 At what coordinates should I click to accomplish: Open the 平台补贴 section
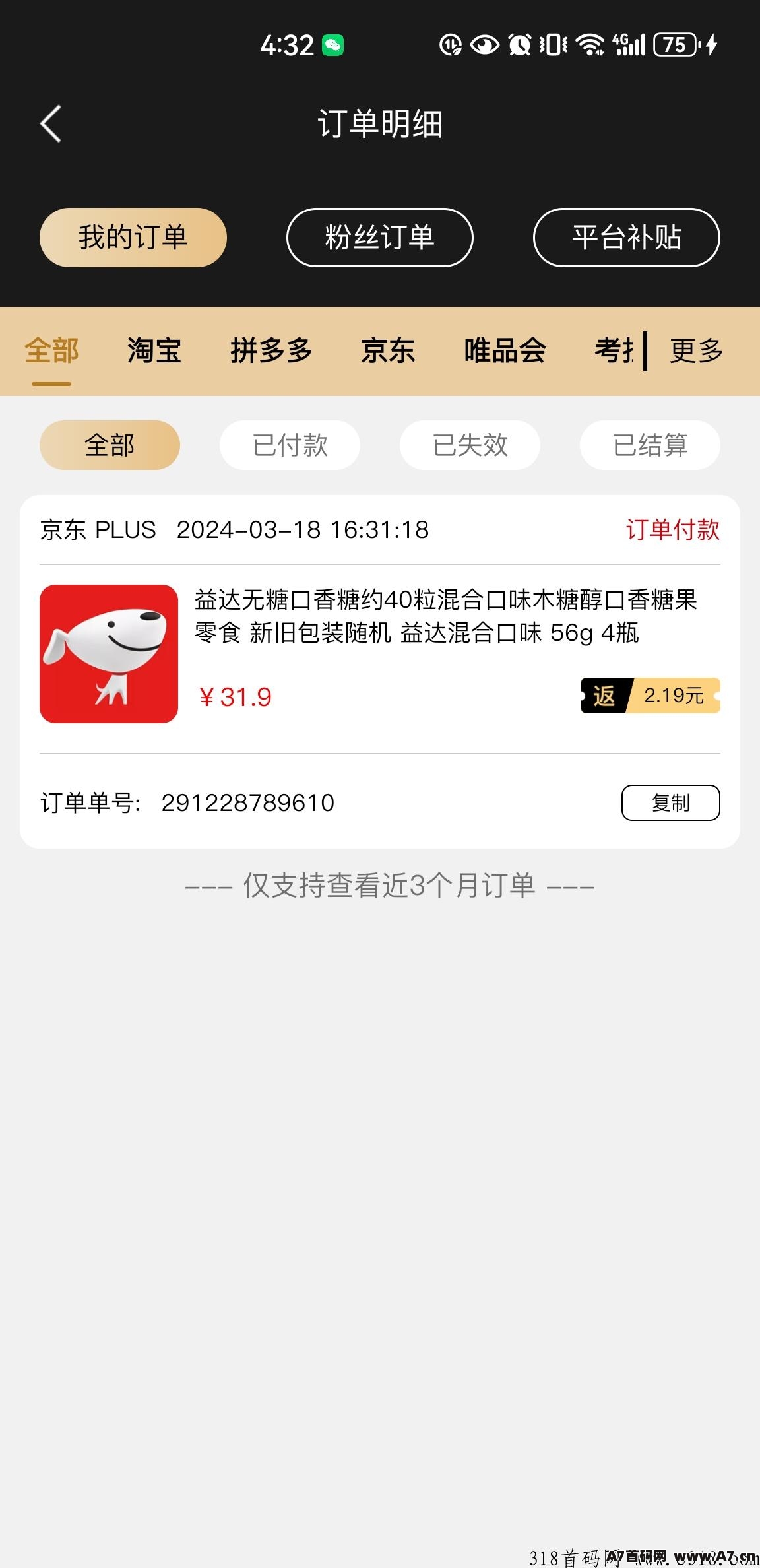click(x=627, y=238)
